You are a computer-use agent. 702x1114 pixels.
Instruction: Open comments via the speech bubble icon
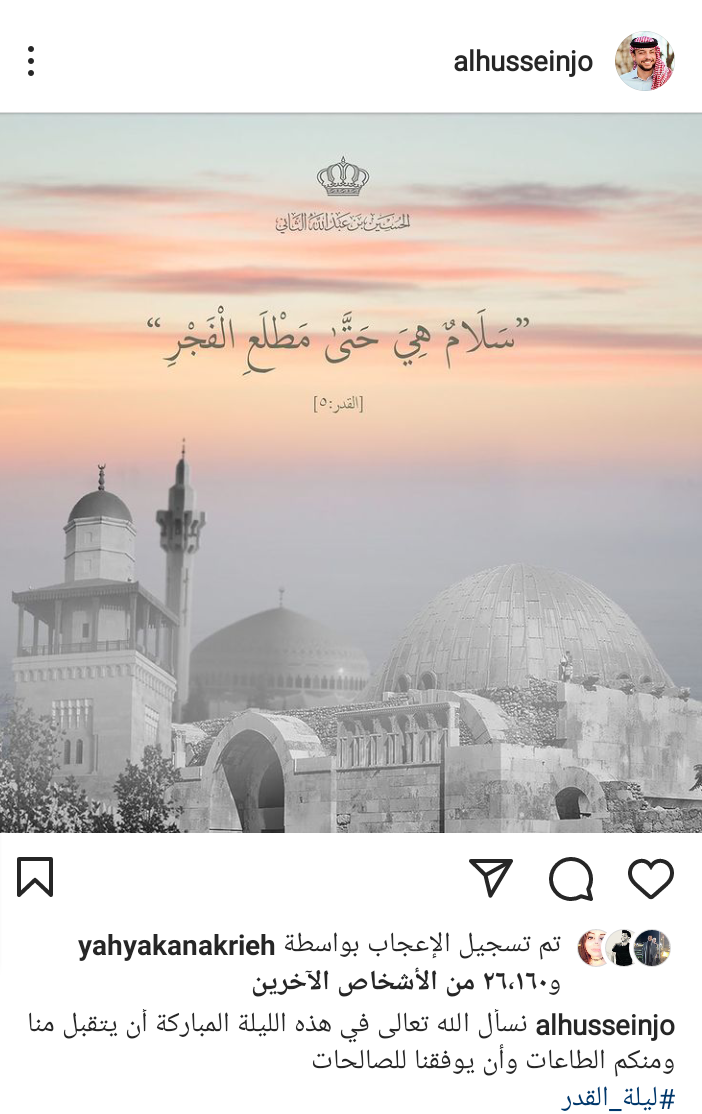(571, 880)
